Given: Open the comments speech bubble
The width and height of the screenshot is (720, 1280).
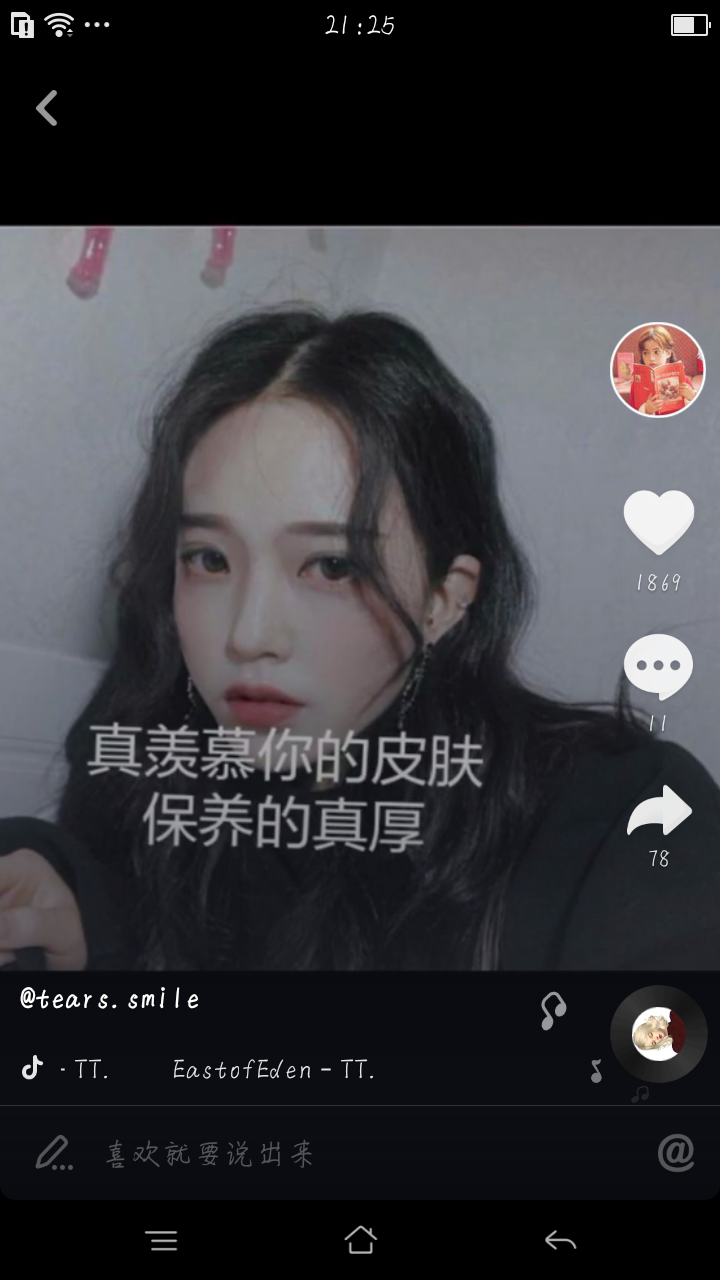Looking at the screenshot, I should tap(658, 666).
